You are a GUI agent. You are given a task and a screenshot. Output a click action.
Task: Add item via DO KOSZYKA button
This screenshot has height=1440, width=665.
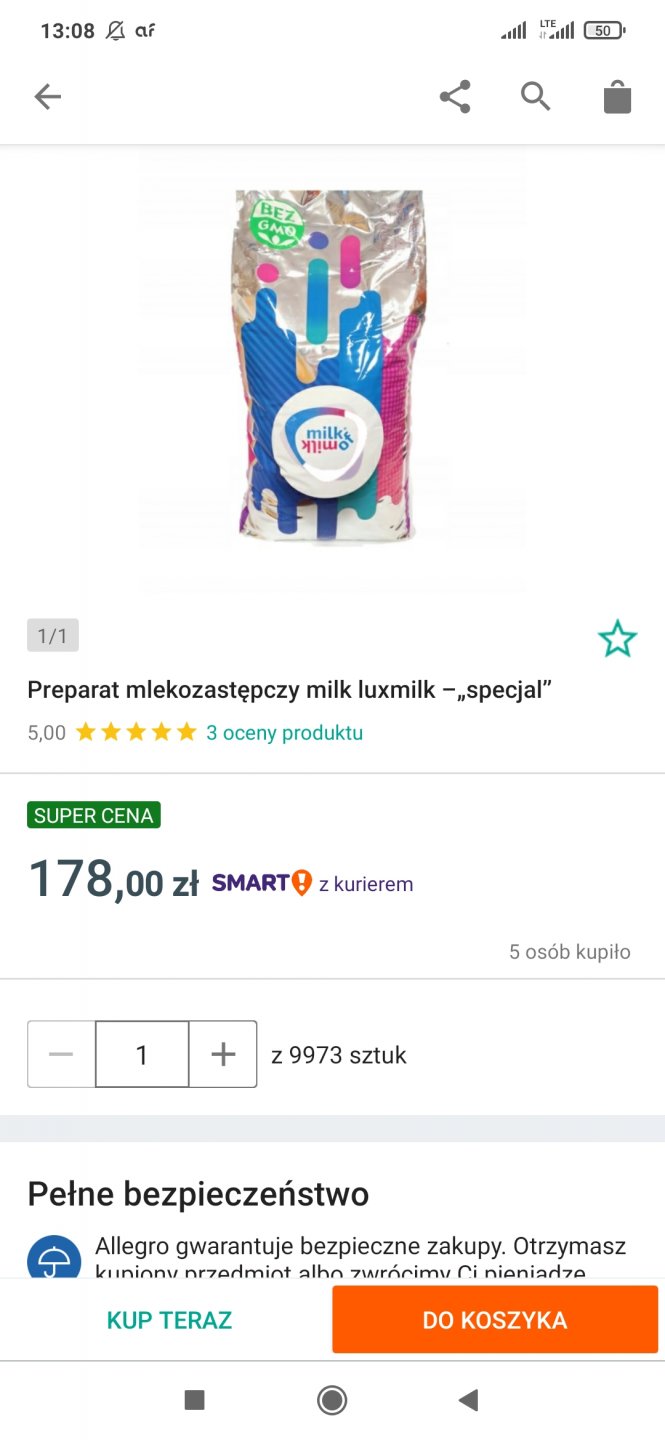pyautogui.click(x=495, y=1320)
